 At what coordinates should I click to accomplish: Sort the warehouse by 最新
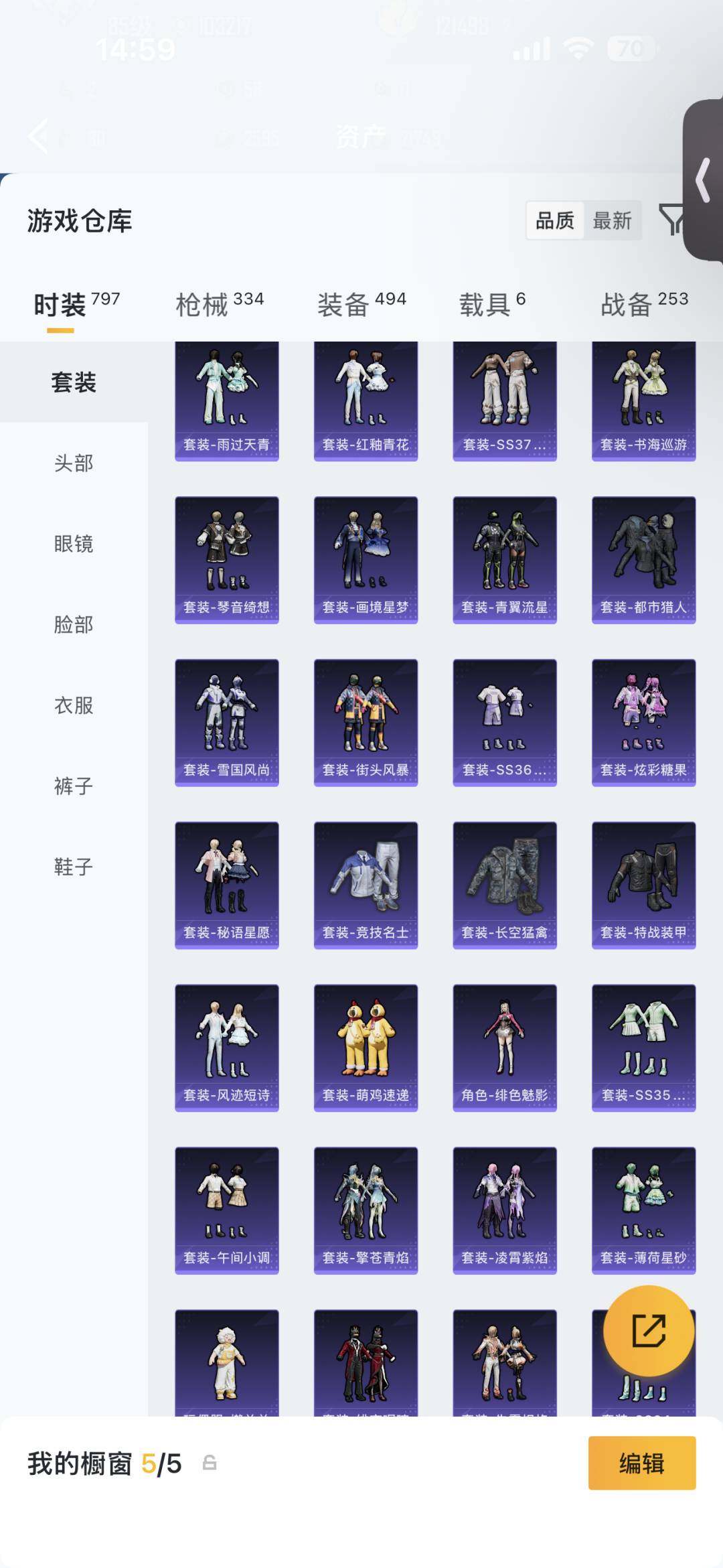612,220
